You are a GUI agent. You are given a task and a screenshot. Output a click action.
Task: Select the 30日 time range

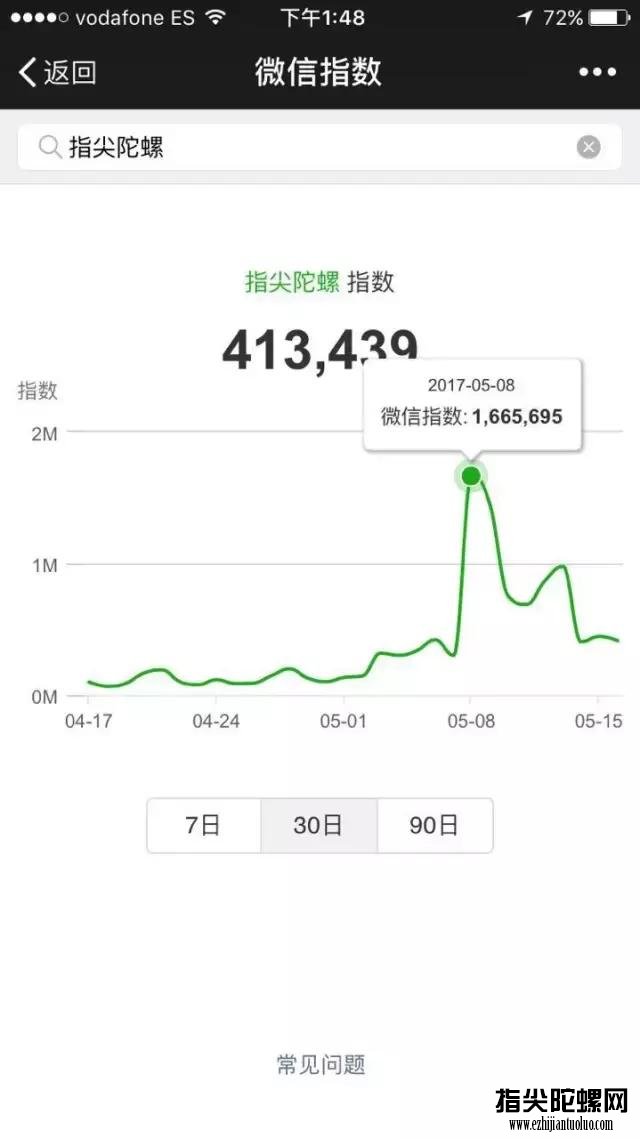coord(319,825)
